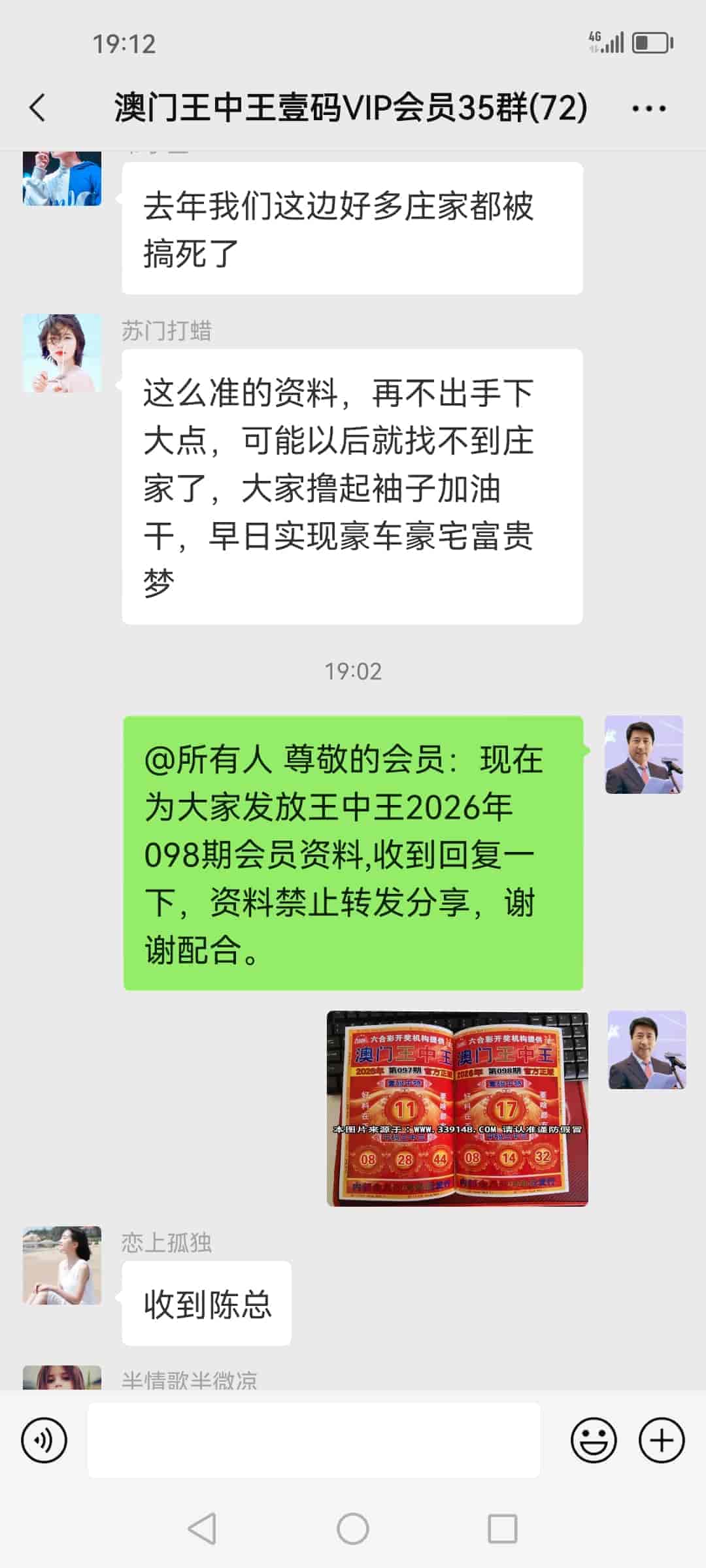Go back from the group chat
The width and height of the screenshot is (706, 1568).
pyautogui.click(x=38, y=108)
